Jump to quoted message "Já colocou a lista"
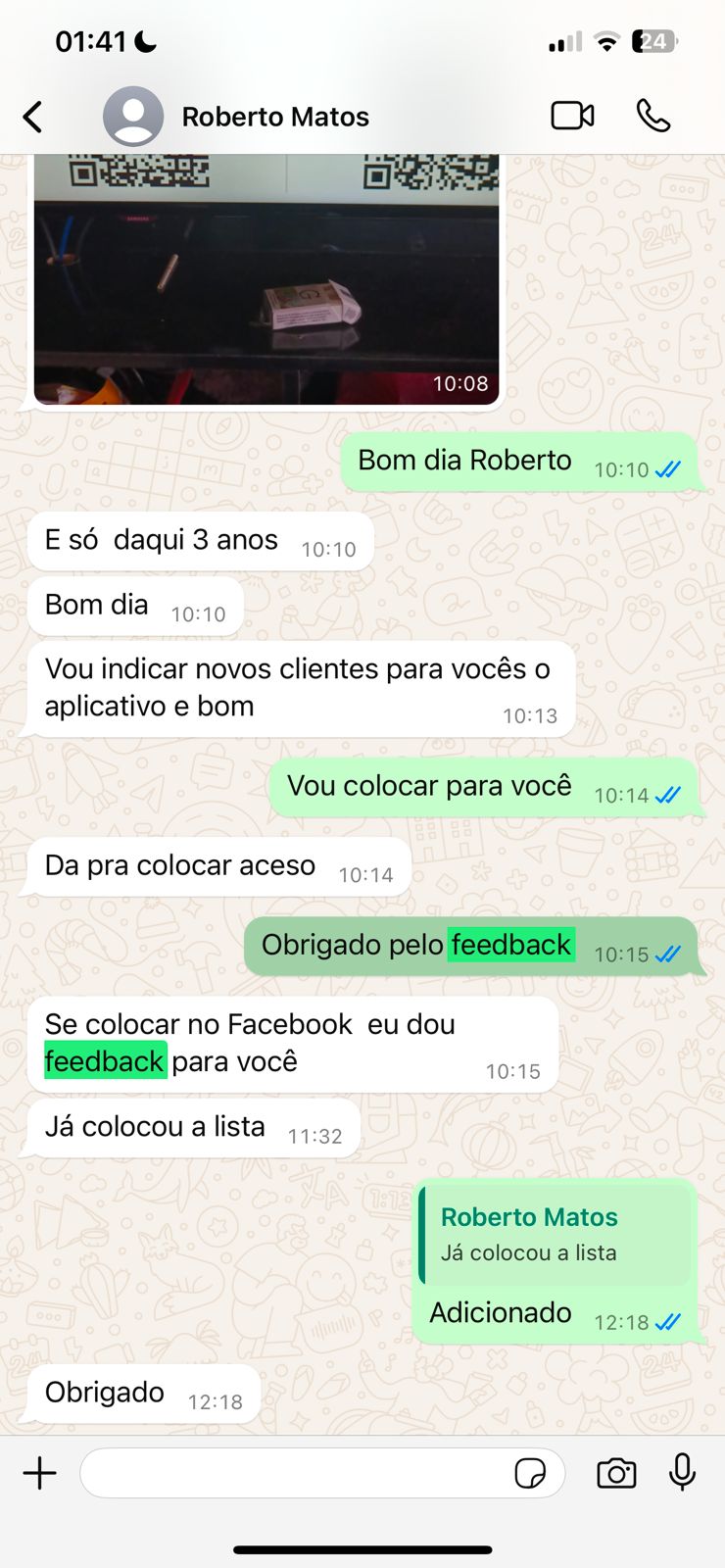725x1568 pixels. 555,1234
